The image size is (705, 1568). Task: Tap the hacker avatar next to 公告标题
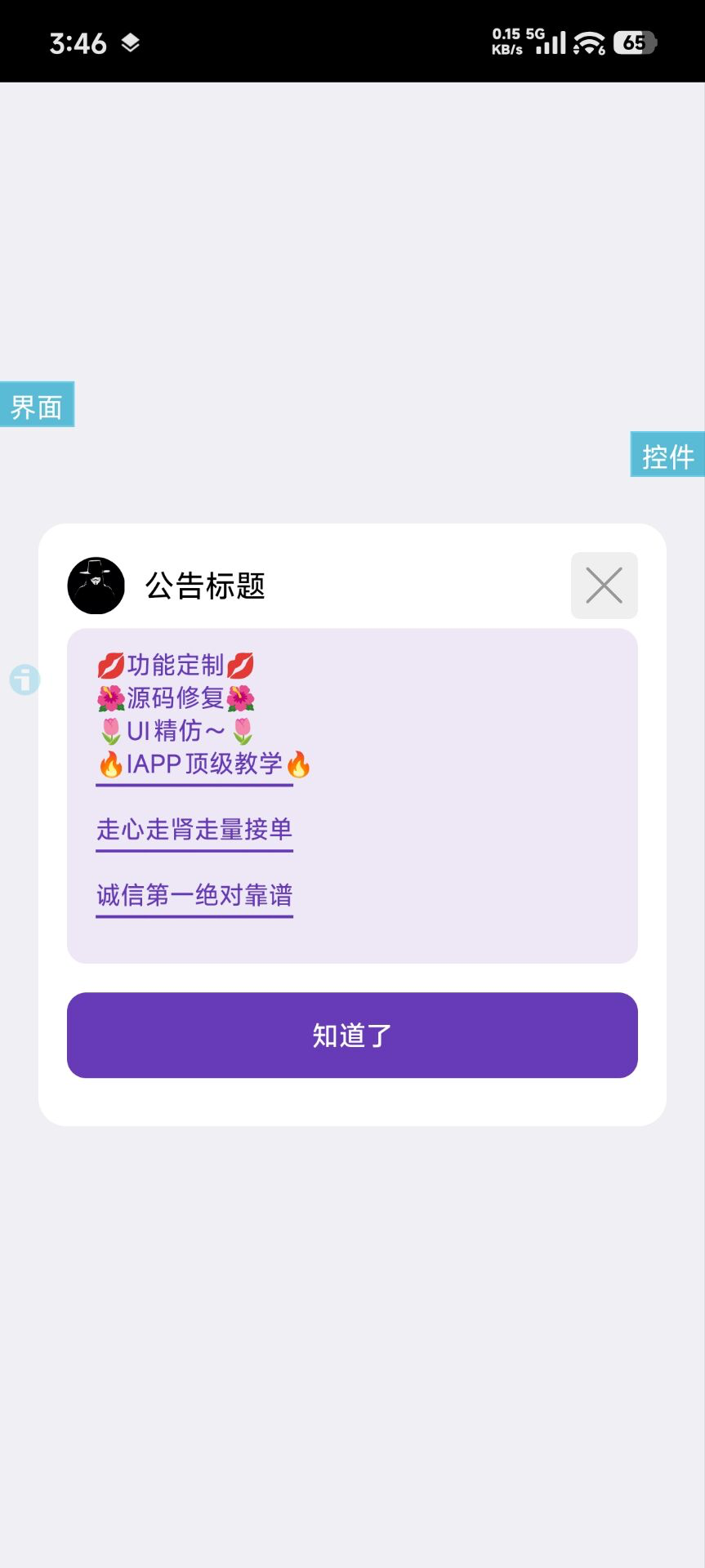click(x=96, y=586)
